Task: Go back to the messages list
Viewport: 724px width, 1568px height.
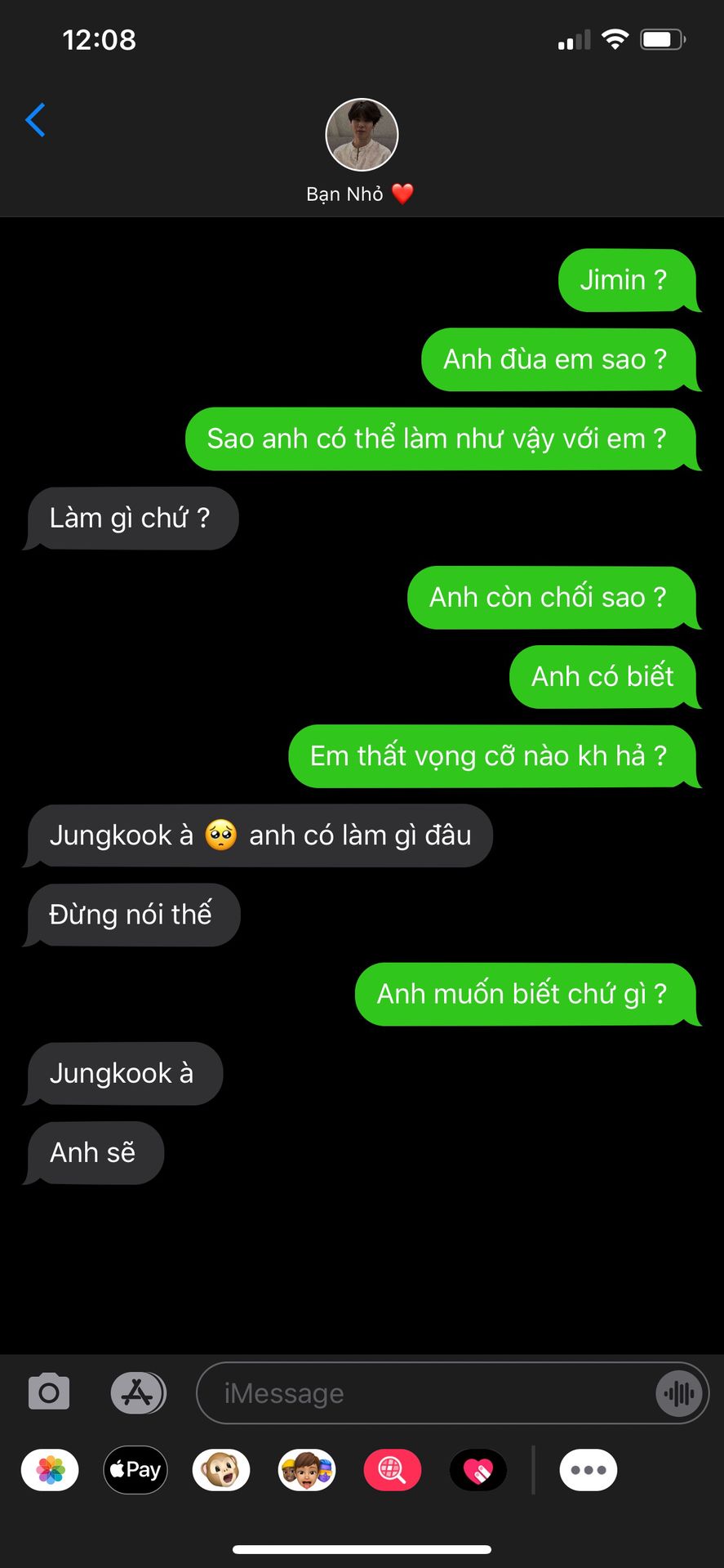Action: (x=35, y=120)
